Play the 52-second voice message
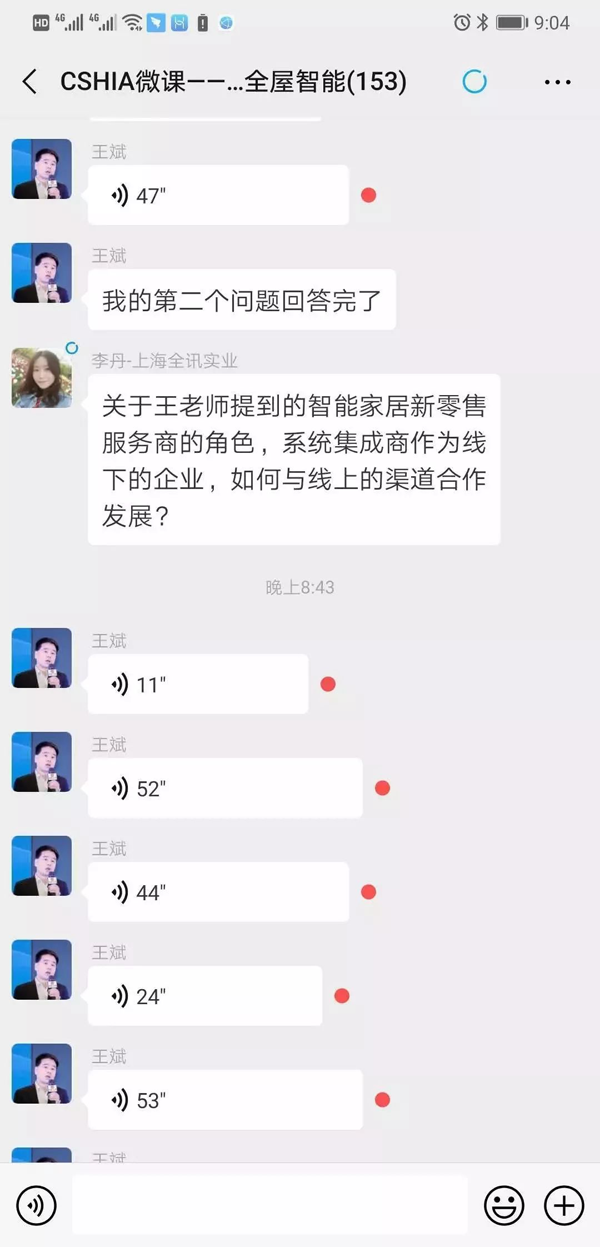The width and height of the screenshot is (600, 1247). pos(224,788)
